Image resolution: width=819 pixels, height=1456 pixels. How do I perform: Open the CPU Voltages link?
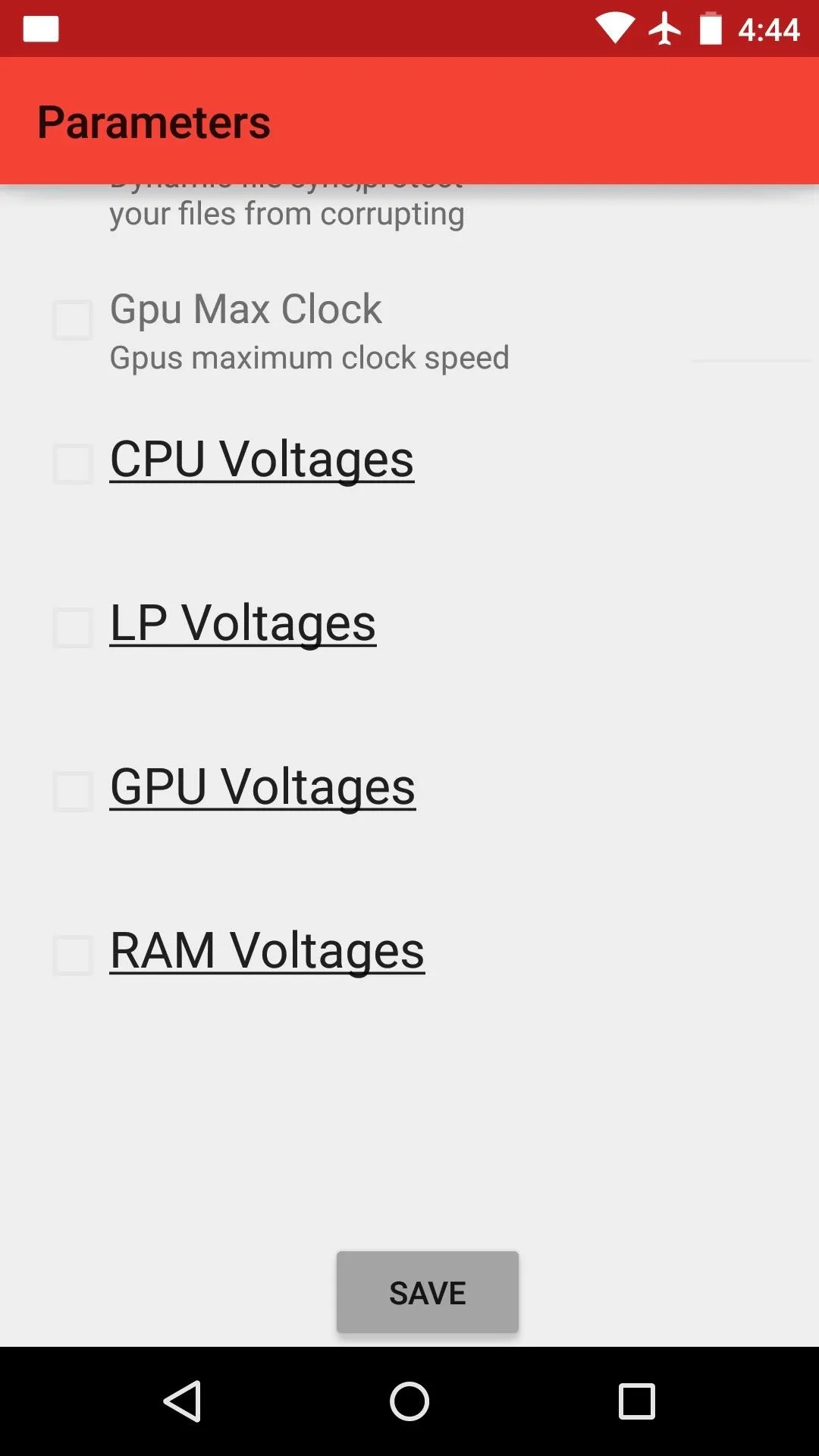coord(262,460)
